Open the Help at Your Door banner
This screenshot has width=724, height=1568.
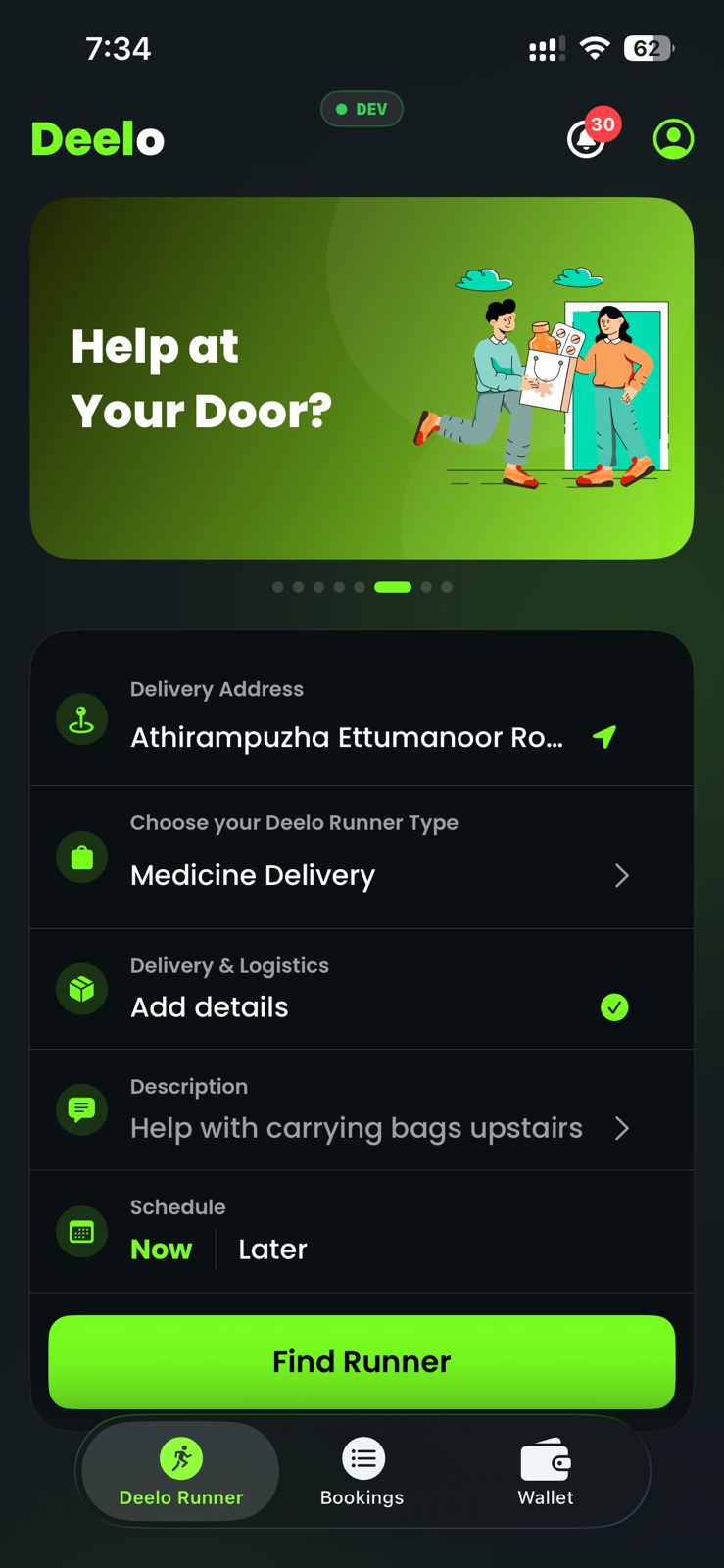pyautogui.click(x=362, y=378)
